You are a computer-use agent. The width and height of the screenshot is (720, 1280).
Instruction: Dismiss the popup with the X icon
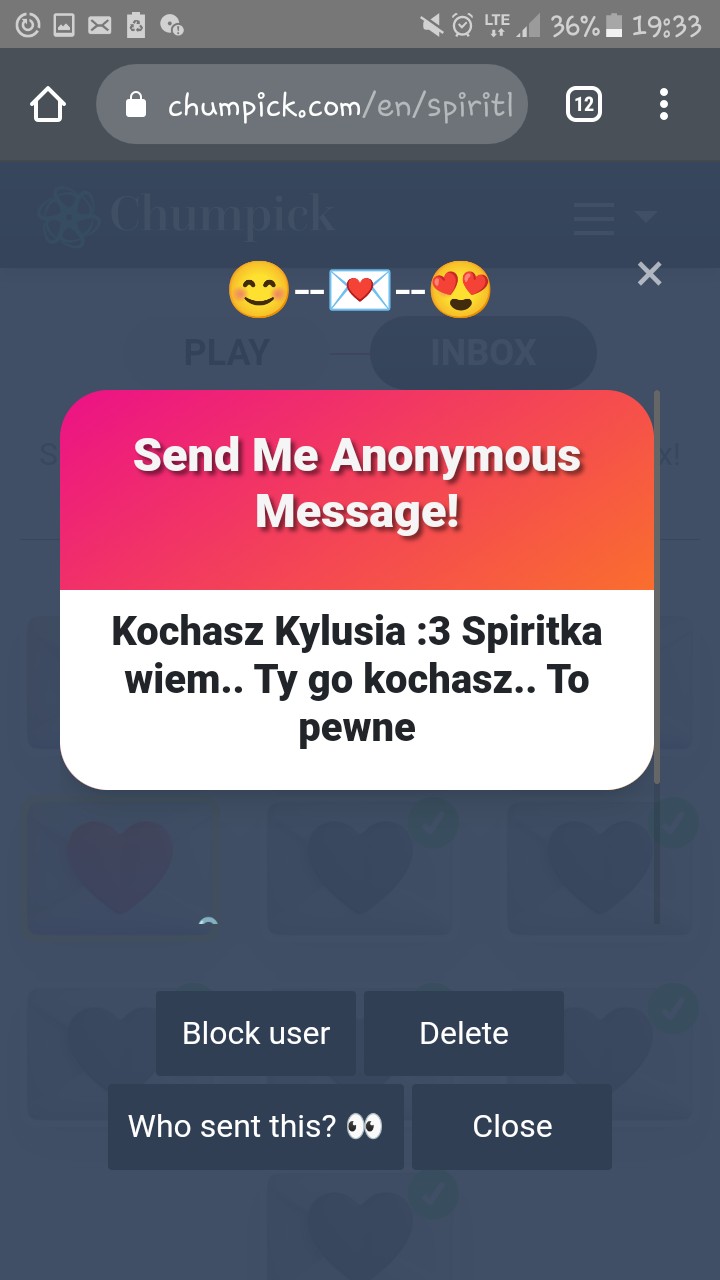click(650, 274)
